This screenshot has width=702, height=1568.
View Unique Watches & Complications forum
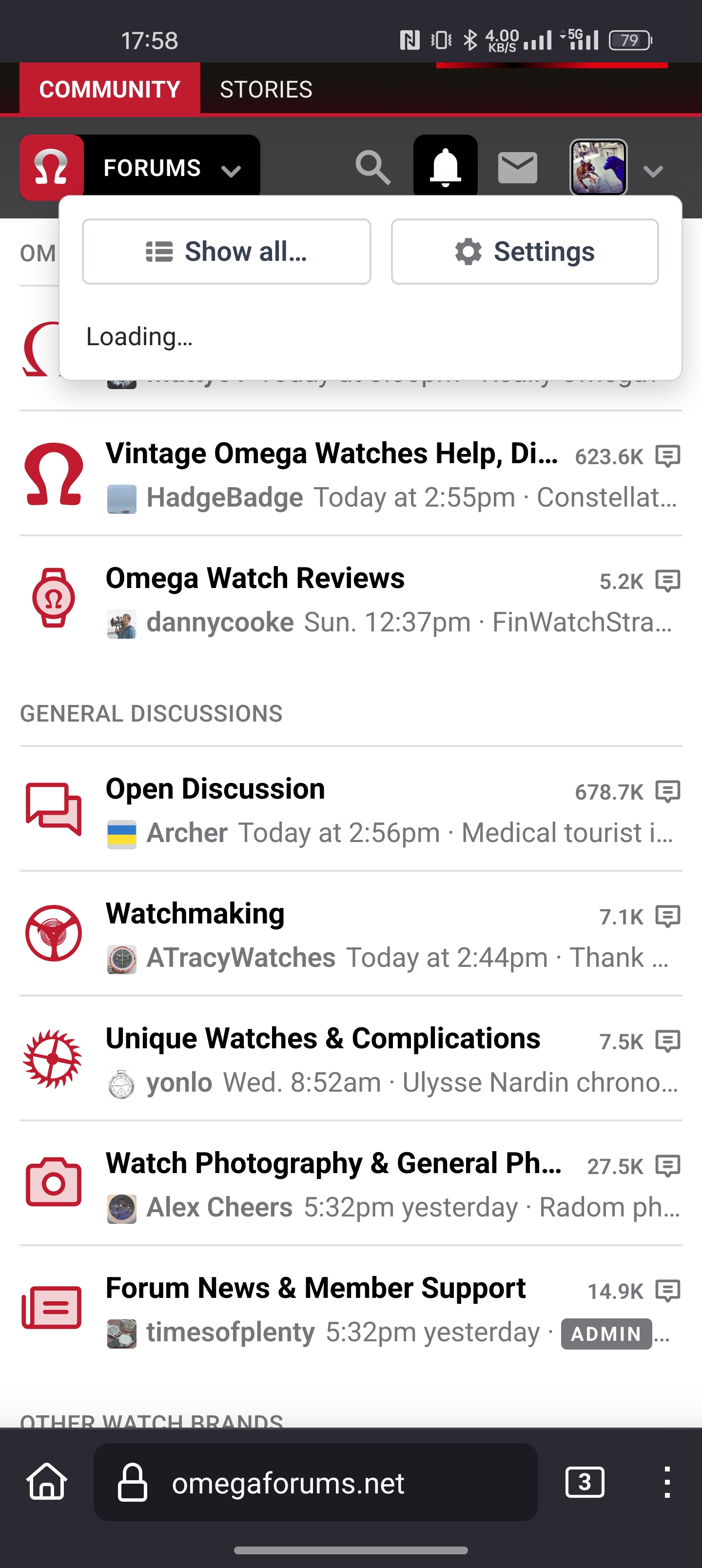tap(323, 1039)
